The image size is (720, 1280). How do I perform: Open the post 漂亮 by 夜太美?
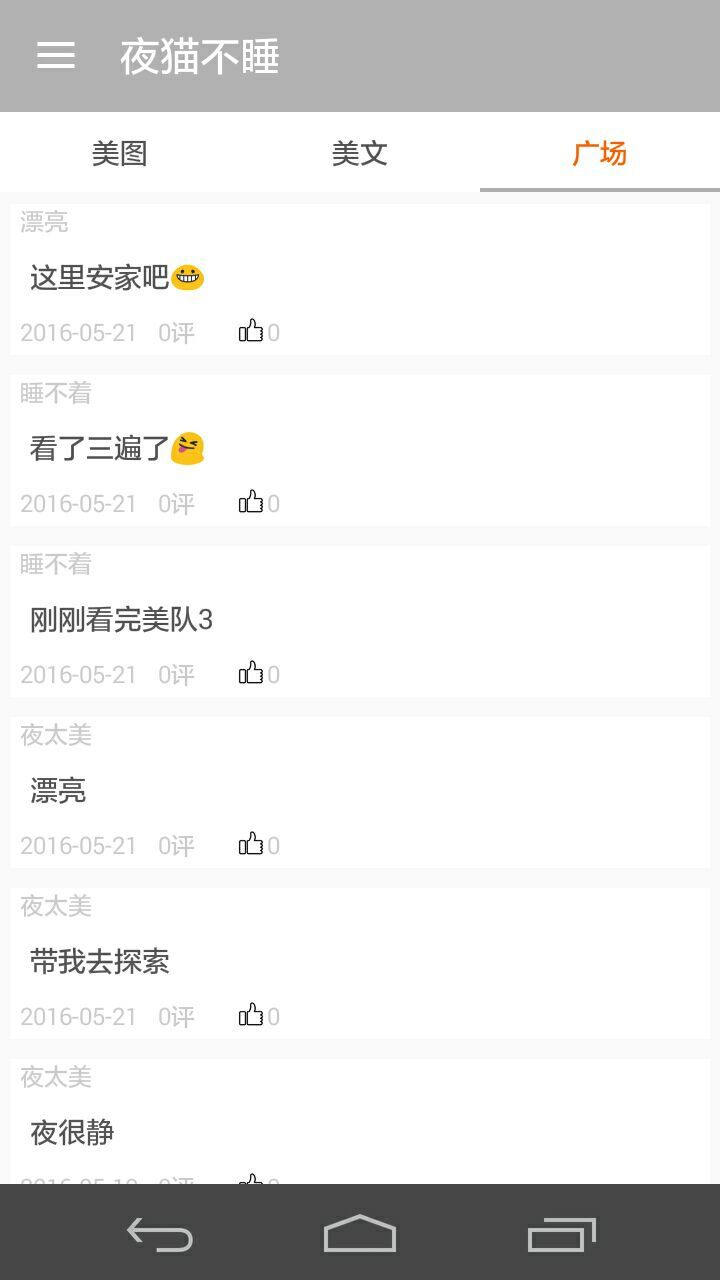pyautogui.click(x=360, y=792)
